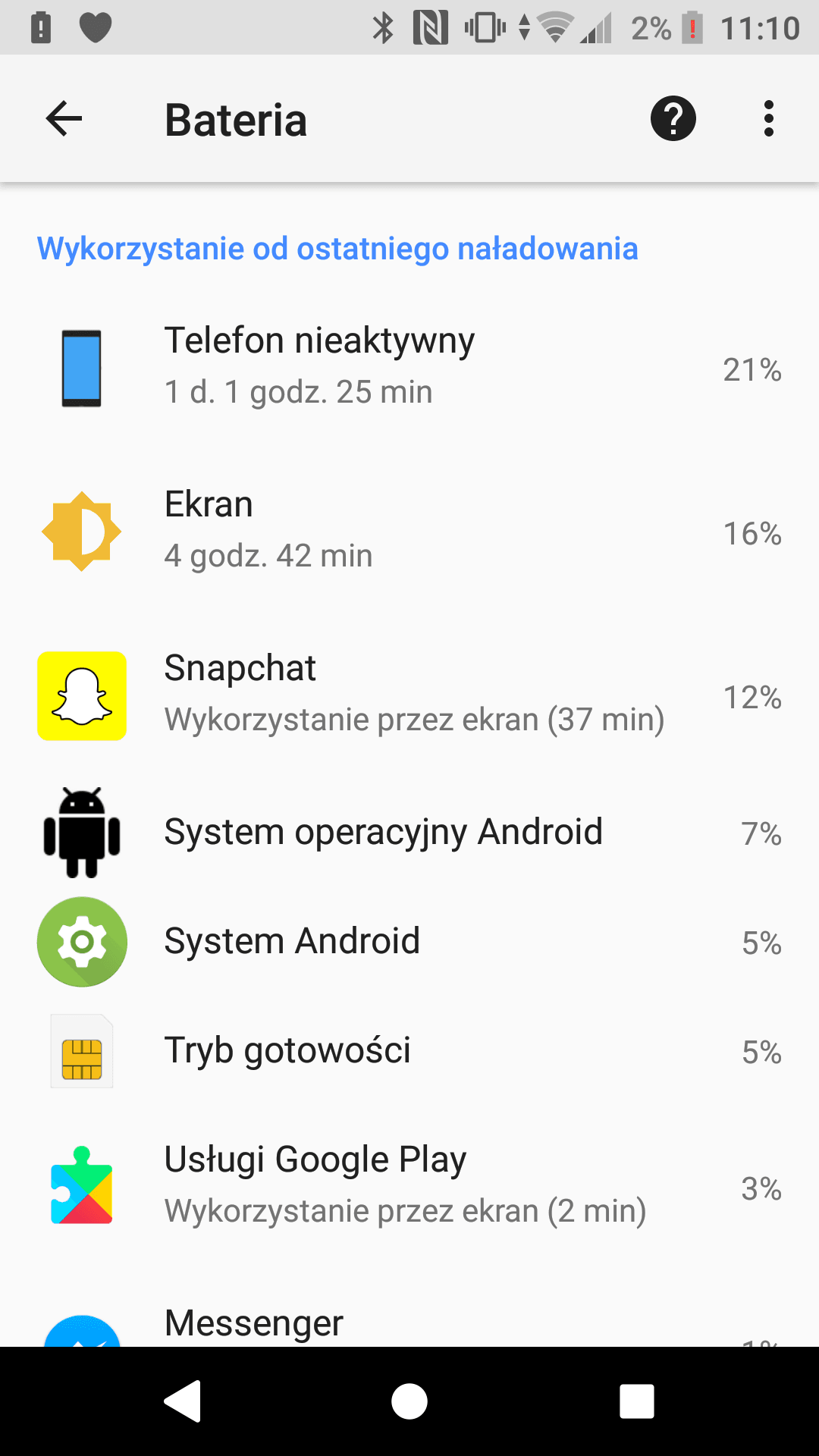This screenshot has height=1456, width=819.
Task: Open recent apps via square button
Action: [x=637, y=1401]
